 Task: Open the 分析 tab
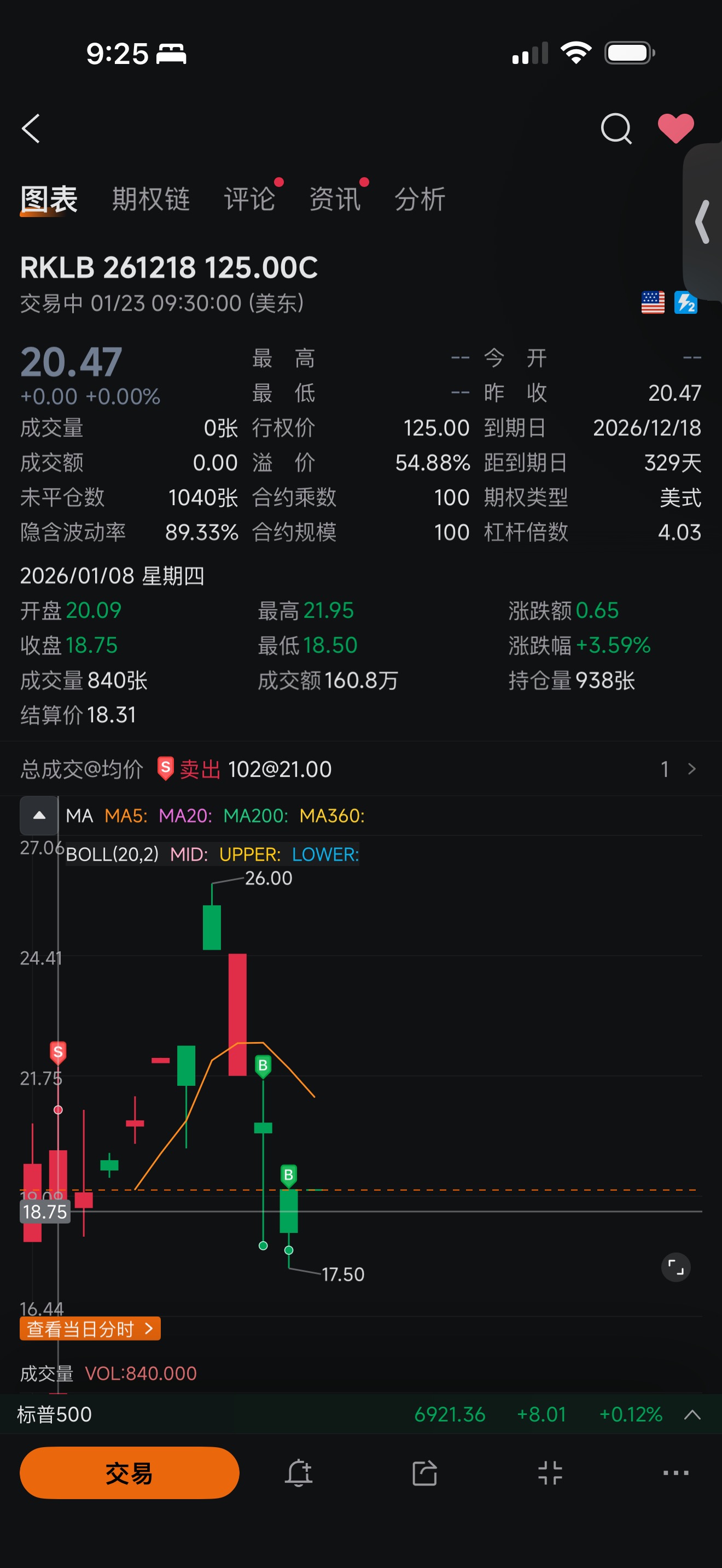pos(420,199)
